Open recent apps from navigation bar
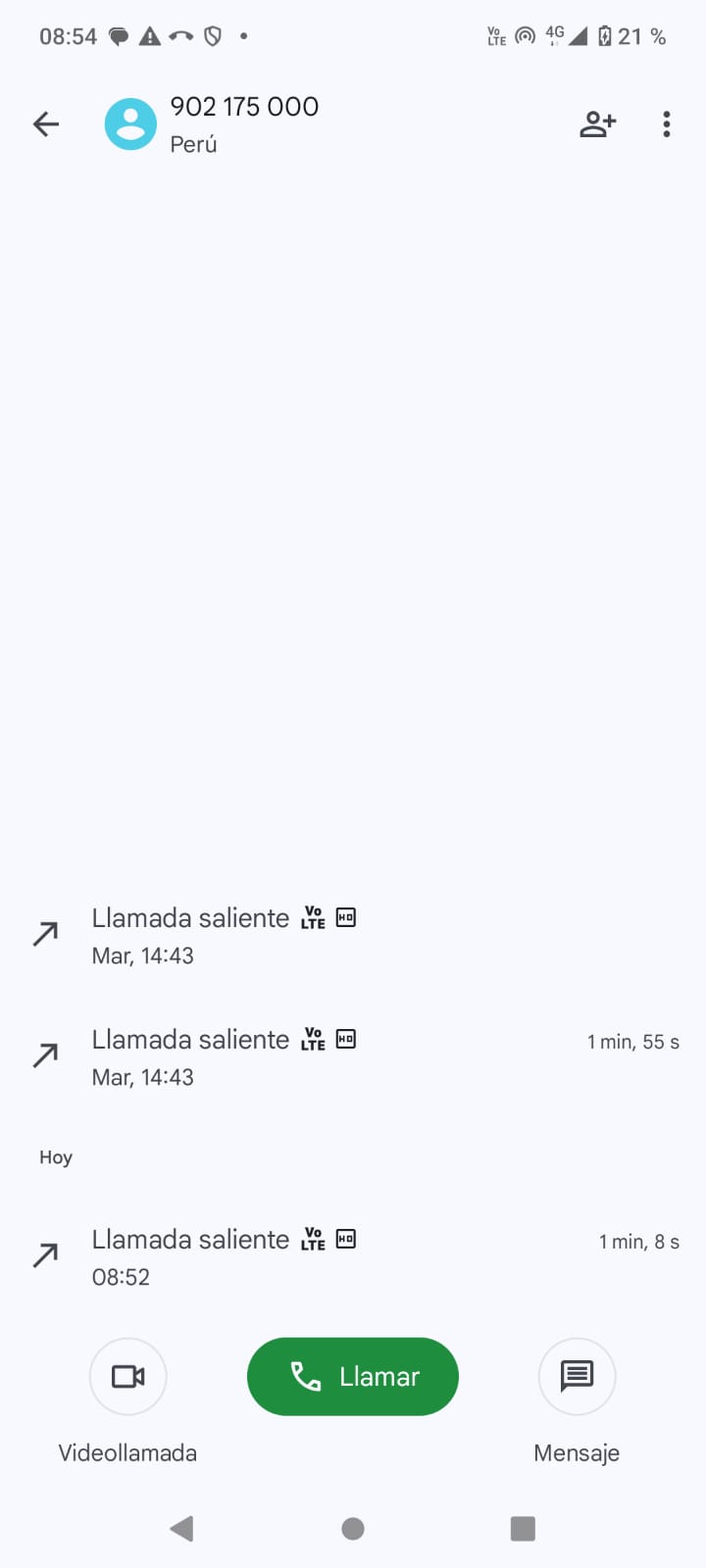The image size is (706, 1568). point(523,1529)
